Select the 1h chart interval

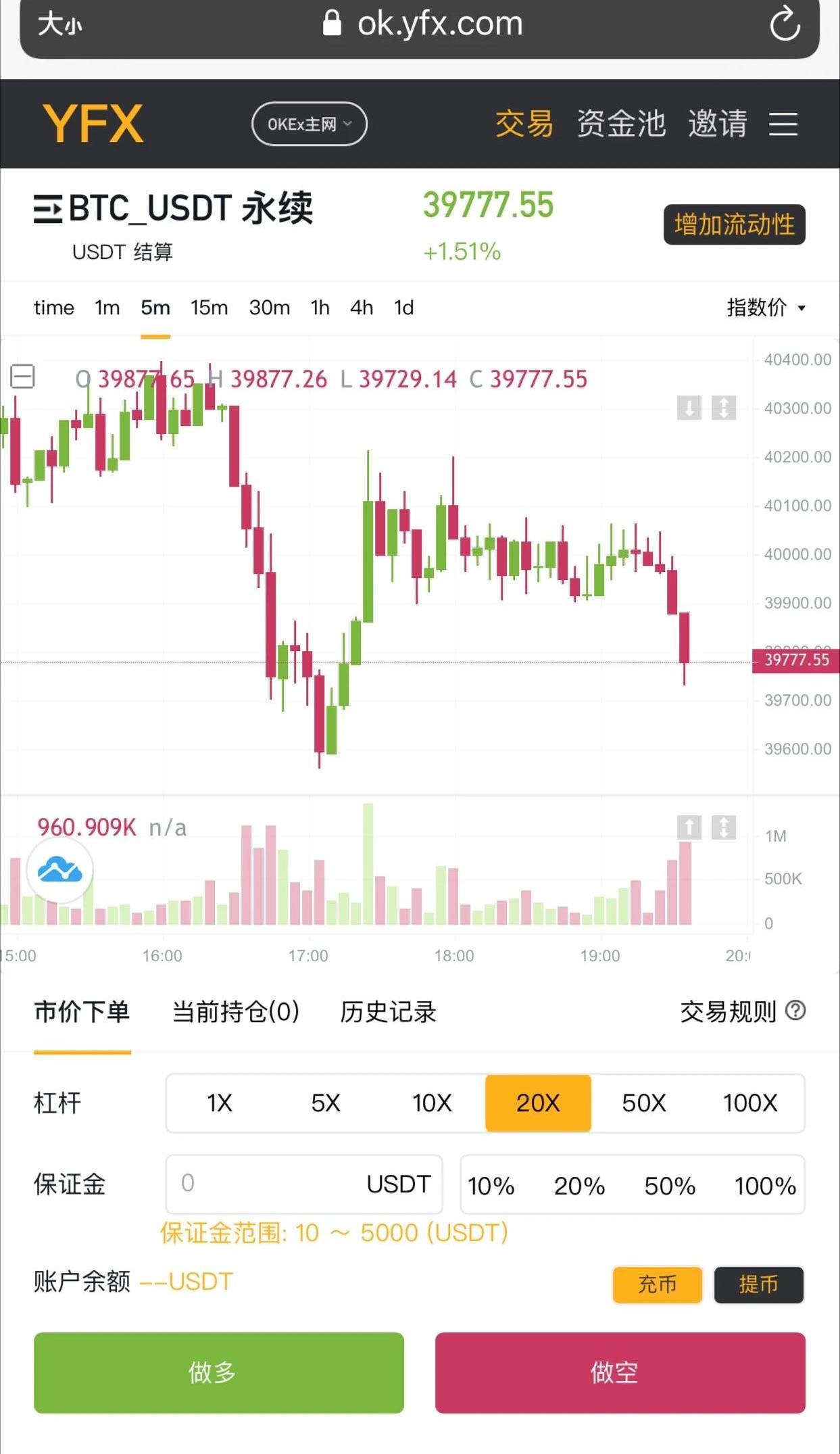[320, 308]
